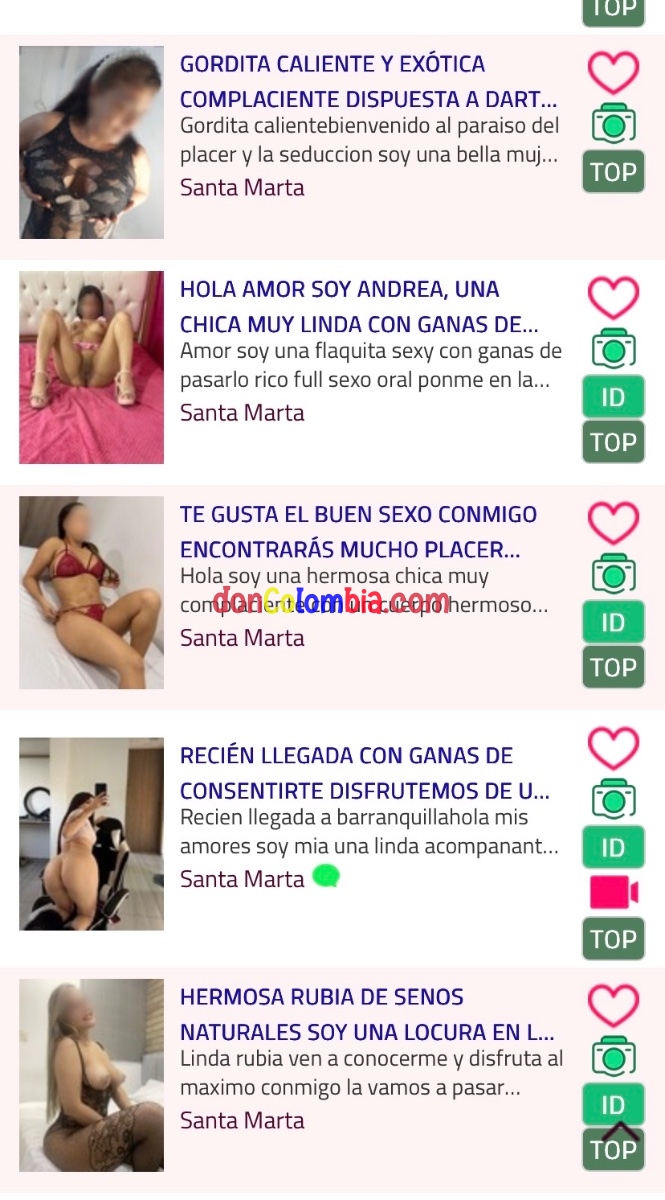Open the Te gusta el buen sexo listing
Viewport: 665px width, 1200px height.
[358, 532]
